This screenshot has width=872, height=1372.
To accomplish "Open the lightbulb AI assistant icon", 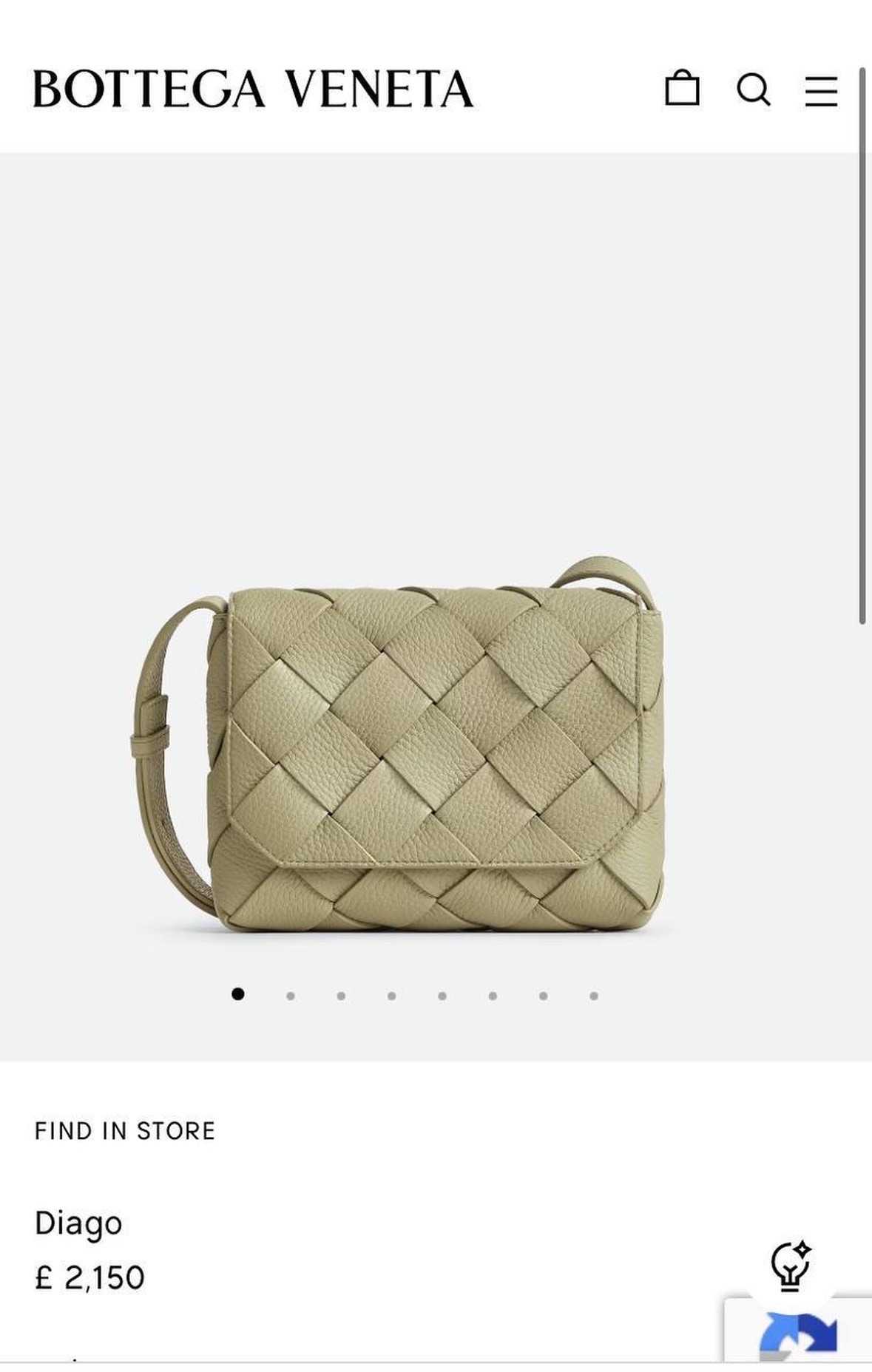I will point(790,1266).
